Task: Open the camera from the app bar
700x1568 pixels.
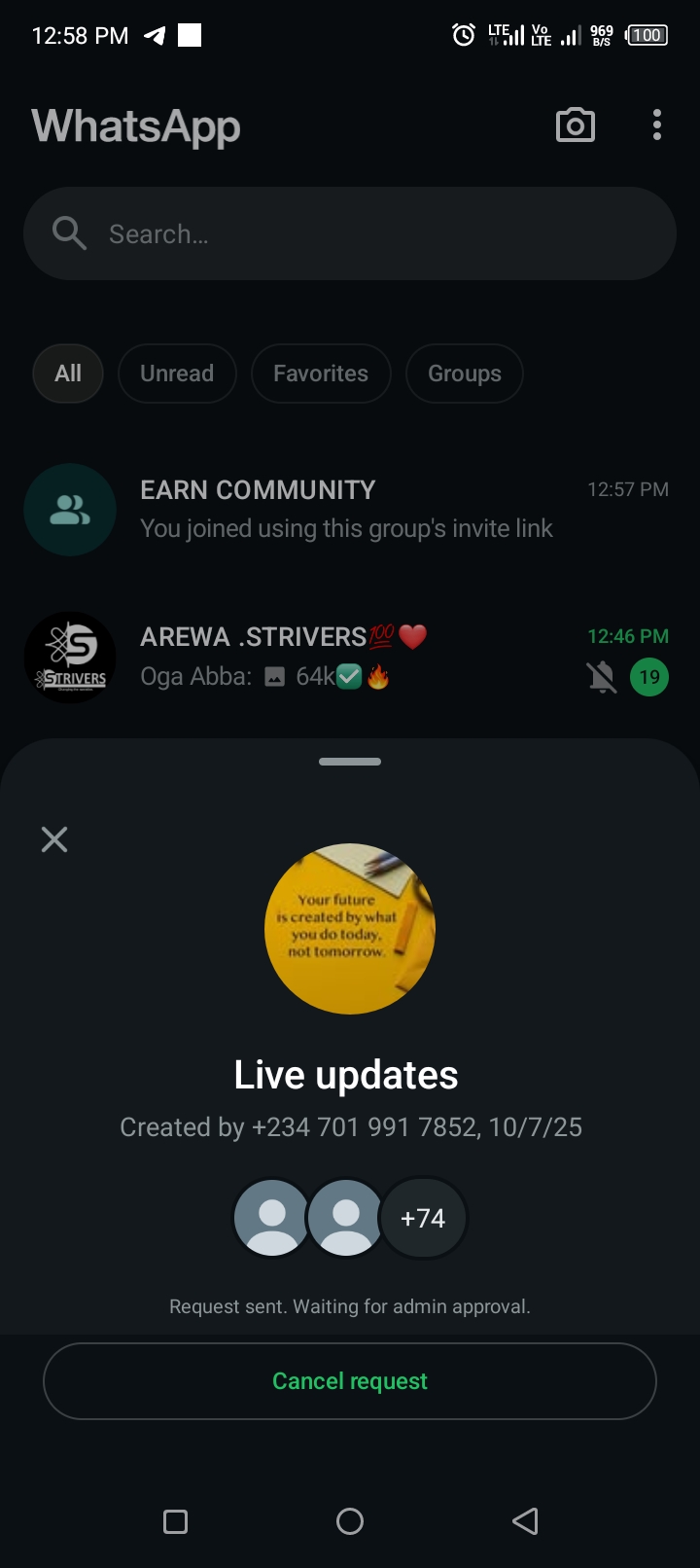Action: click(575, 125)
